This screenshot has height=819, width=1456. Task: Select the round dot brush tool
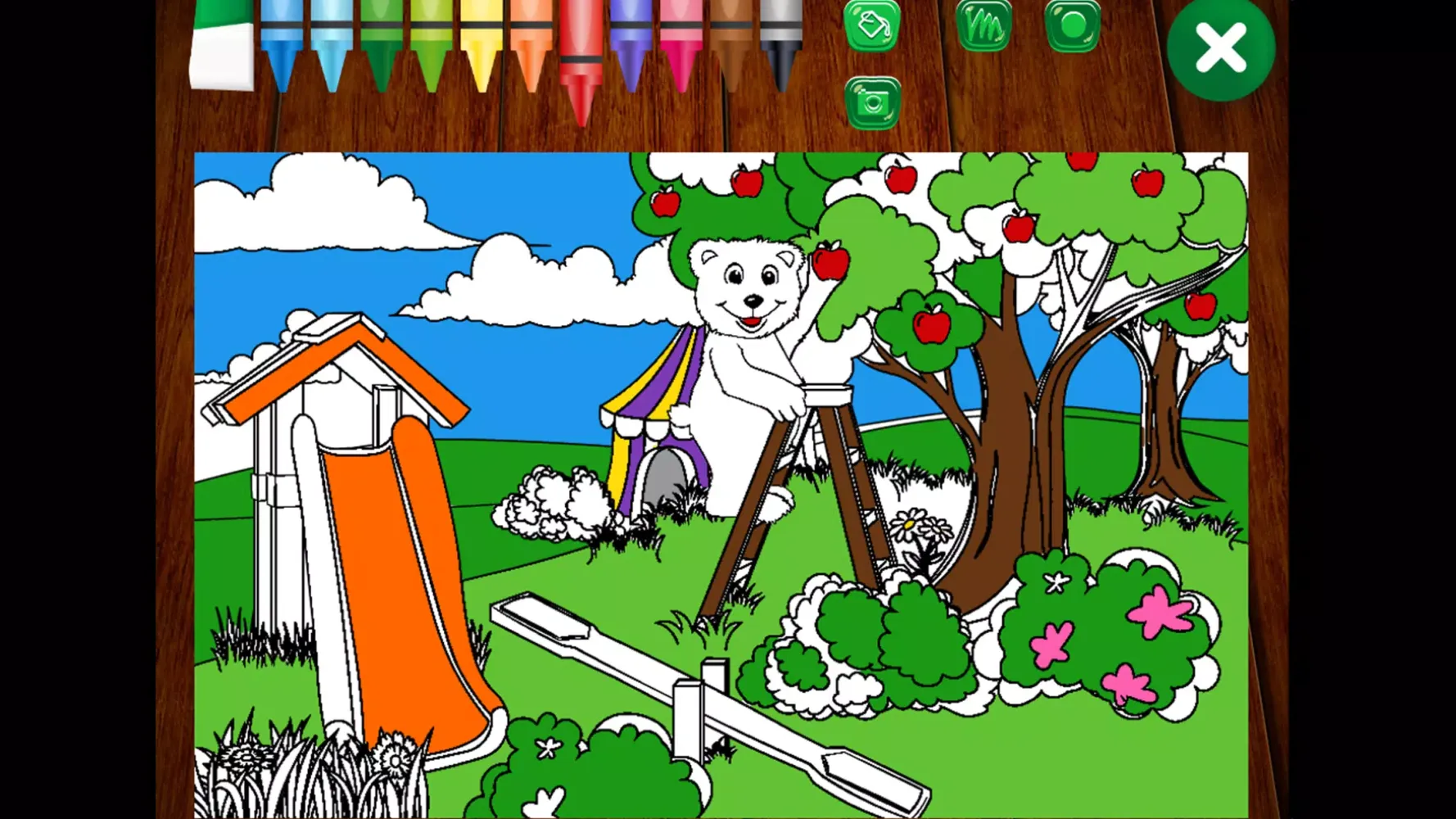click(x=1073, y=25)
